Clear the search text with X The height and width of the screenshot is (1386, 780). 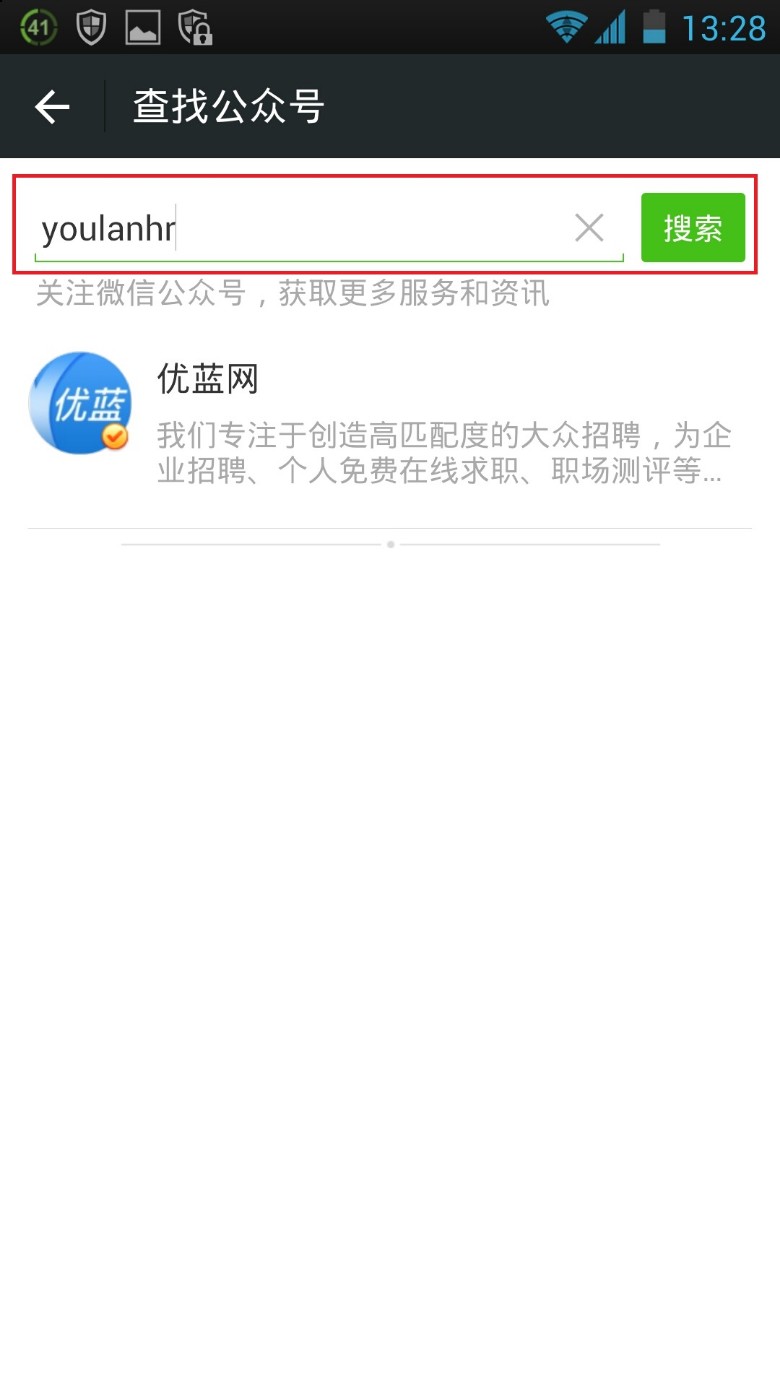tap(590, 228)
